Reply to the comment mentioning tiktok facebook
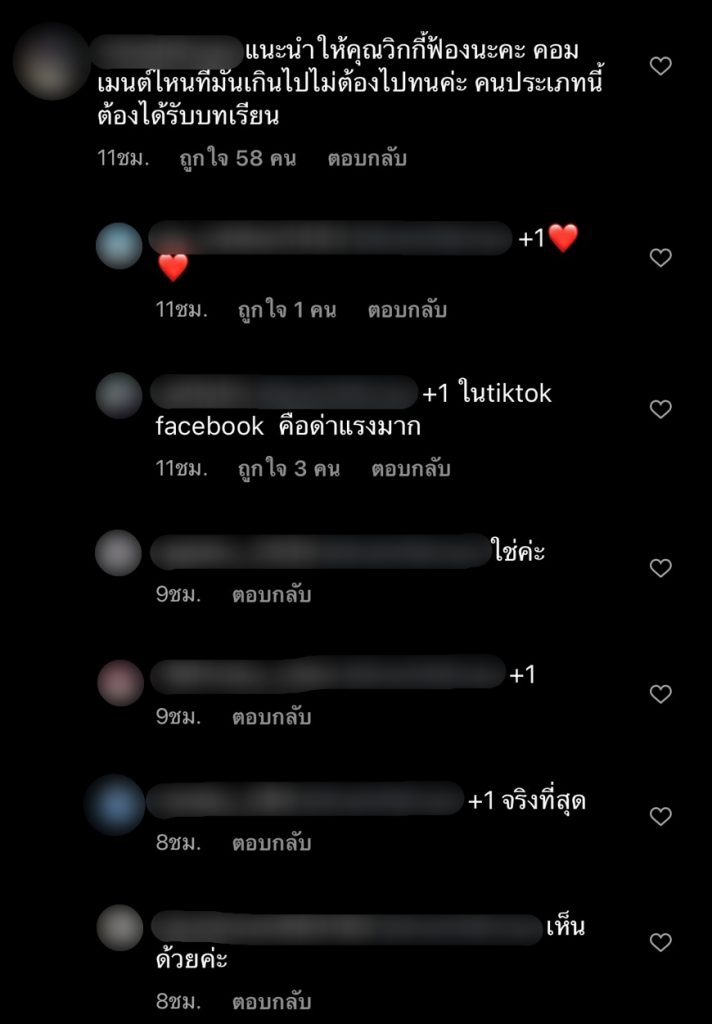The image size is (712, 1024). (411, 468)
